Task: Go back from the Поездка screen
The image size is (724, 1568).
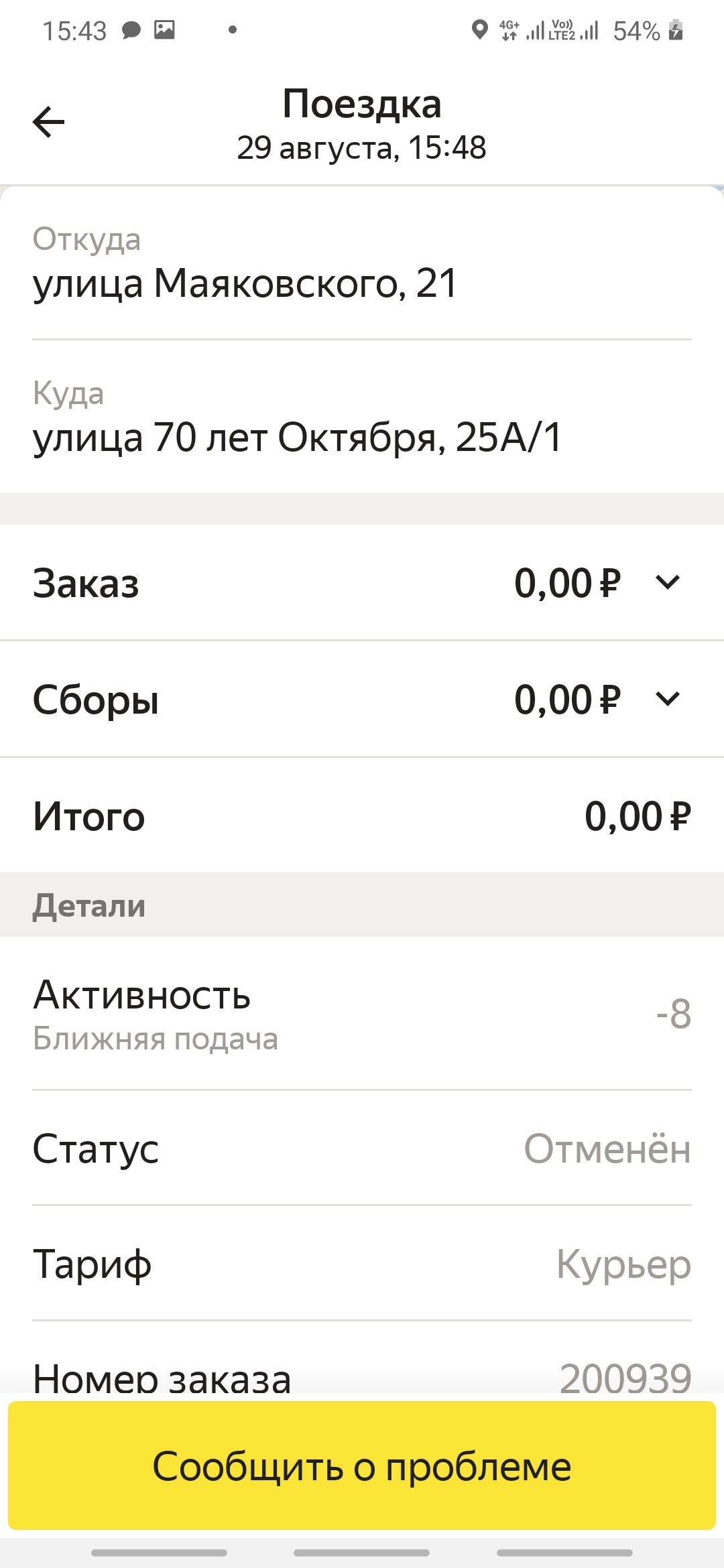Action: [x=48, y=122]
